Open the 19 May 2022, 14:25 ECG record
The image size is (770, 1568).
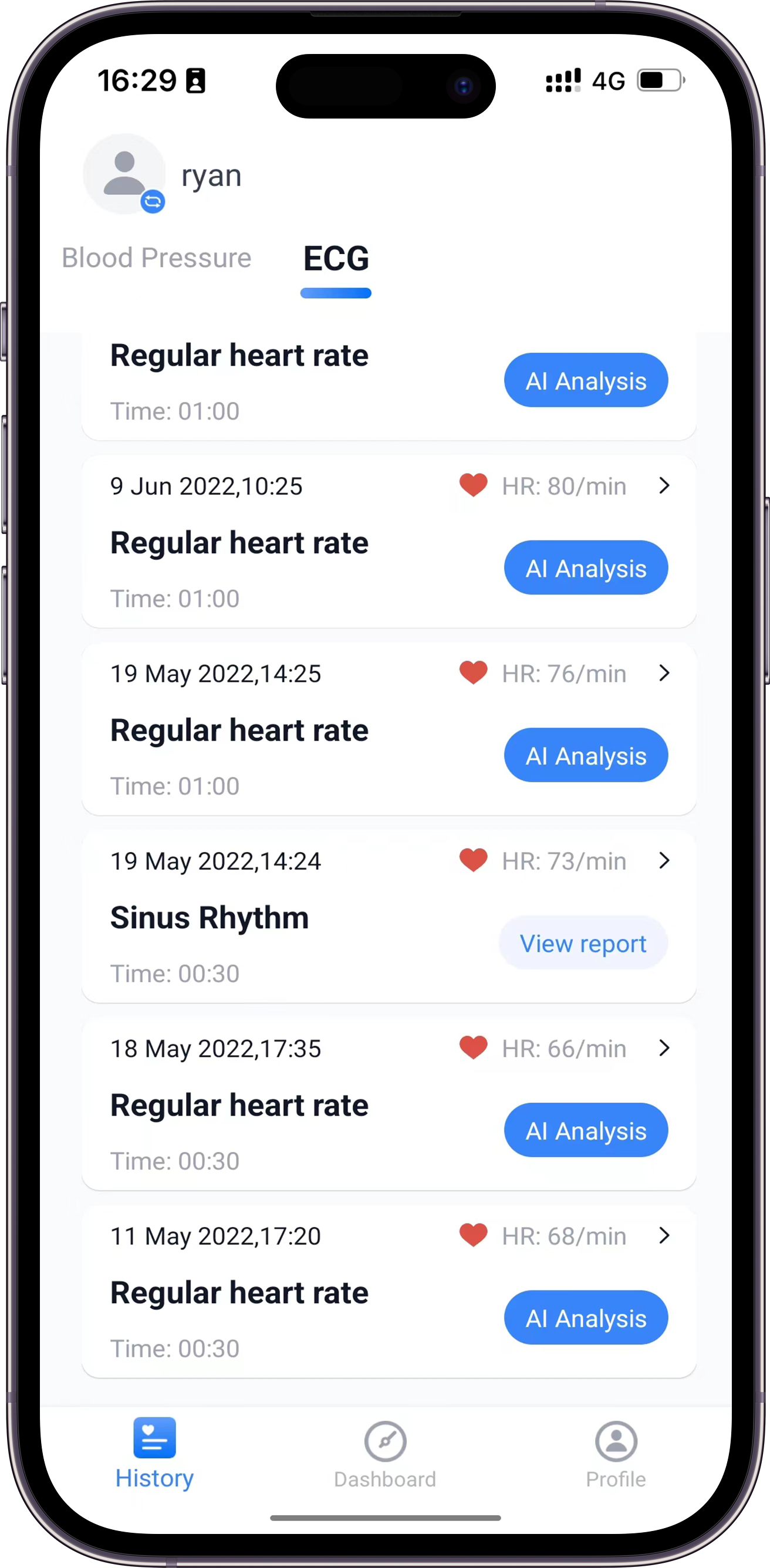pos(389,729)
